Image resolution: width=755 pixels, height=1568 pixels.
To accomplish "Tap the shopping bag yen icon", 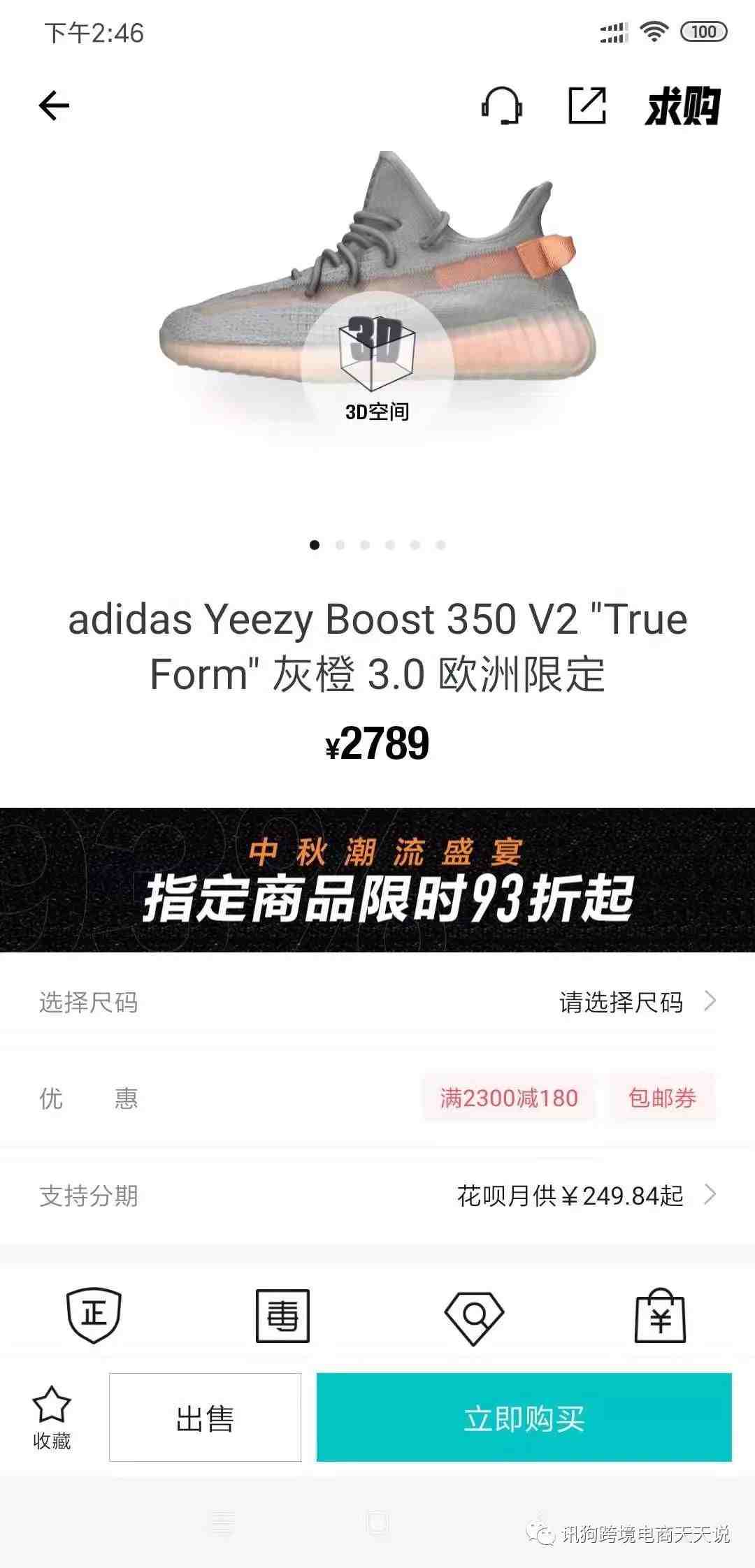I will pos(660,1316).
